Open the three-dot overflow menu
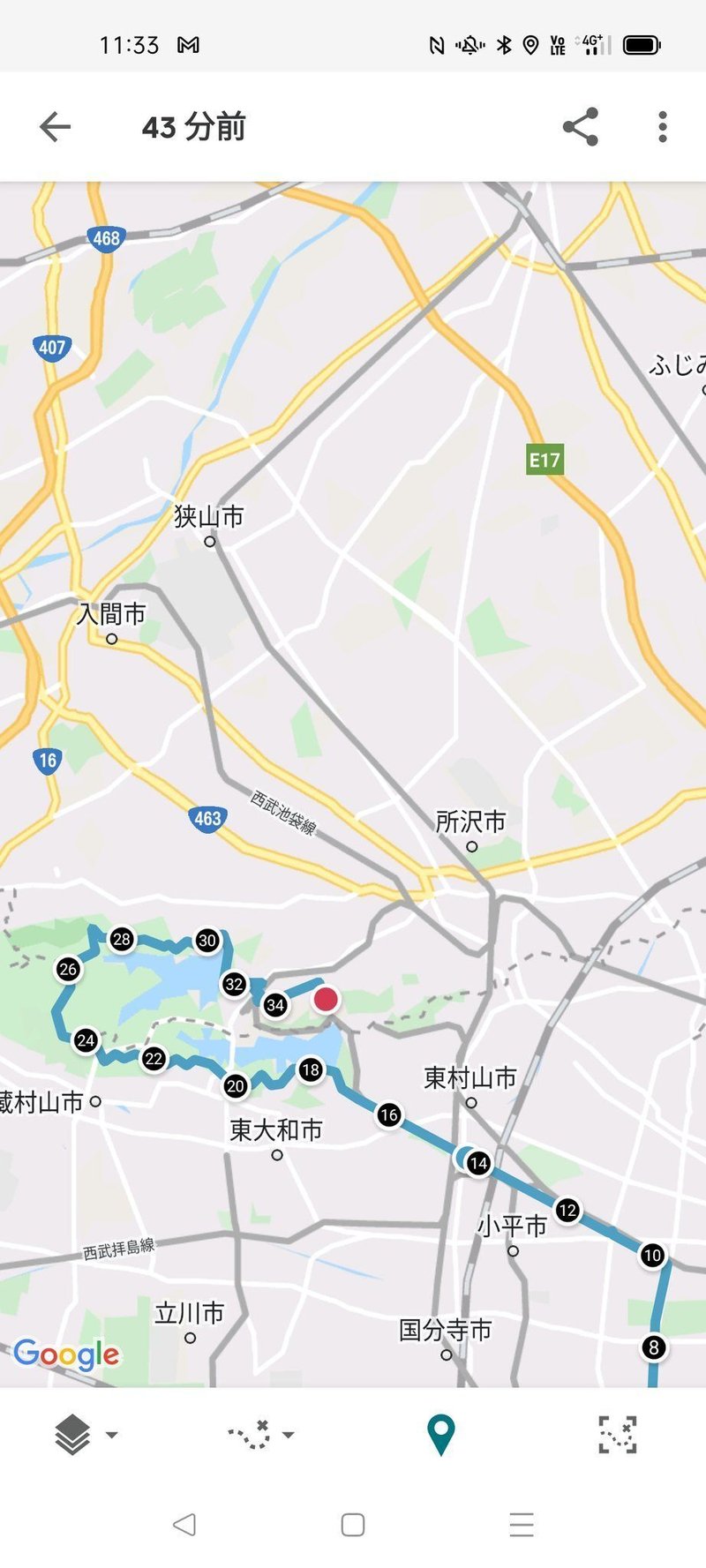 coord(663,127)
